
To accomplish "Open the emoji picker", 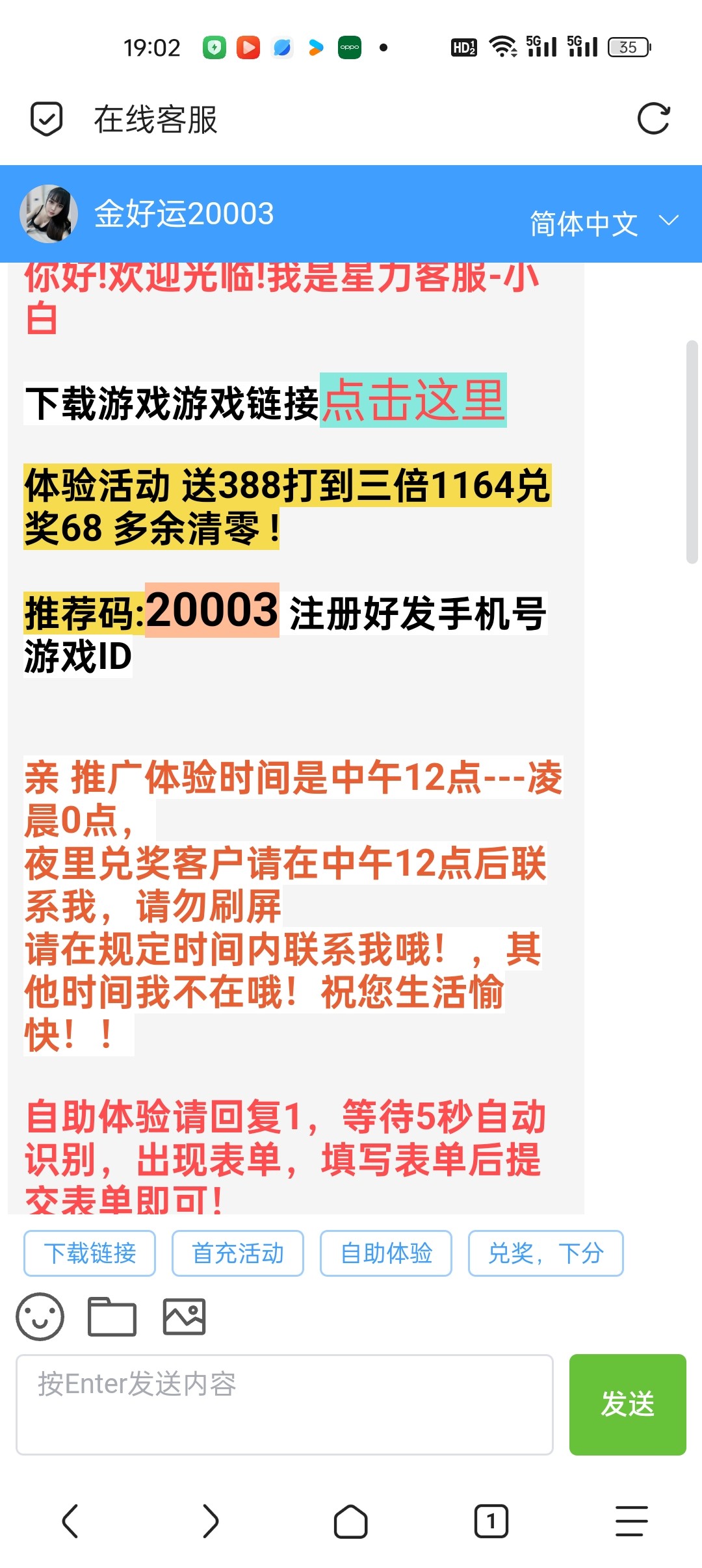I will pos(40,1316).
